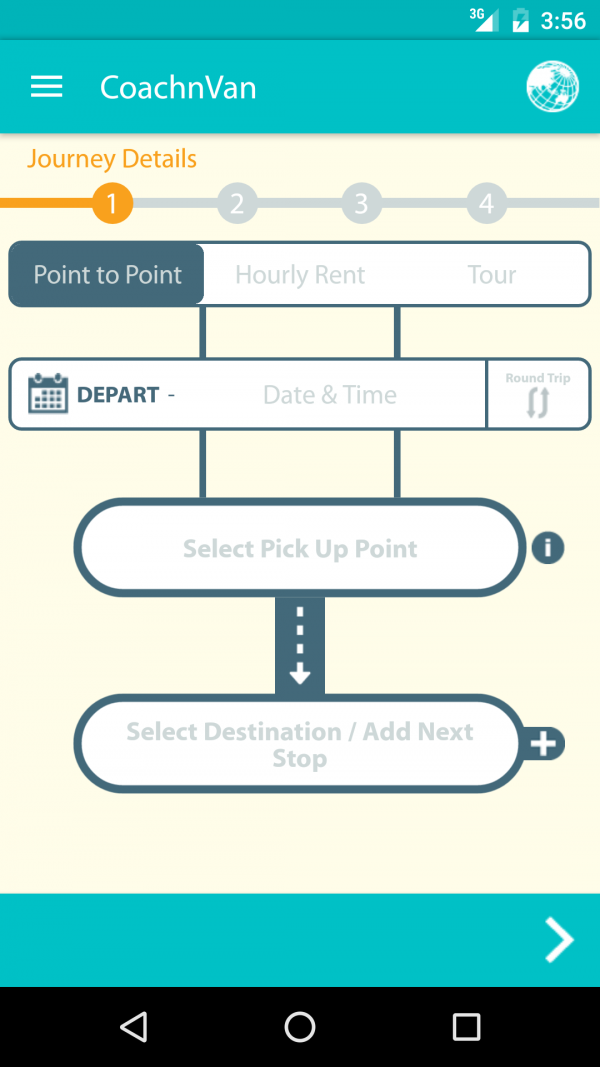Image resolution: width=600 pixels, height=1067 pixels.
Task: Open the hamburger navigation drawer
Action: 47,87
